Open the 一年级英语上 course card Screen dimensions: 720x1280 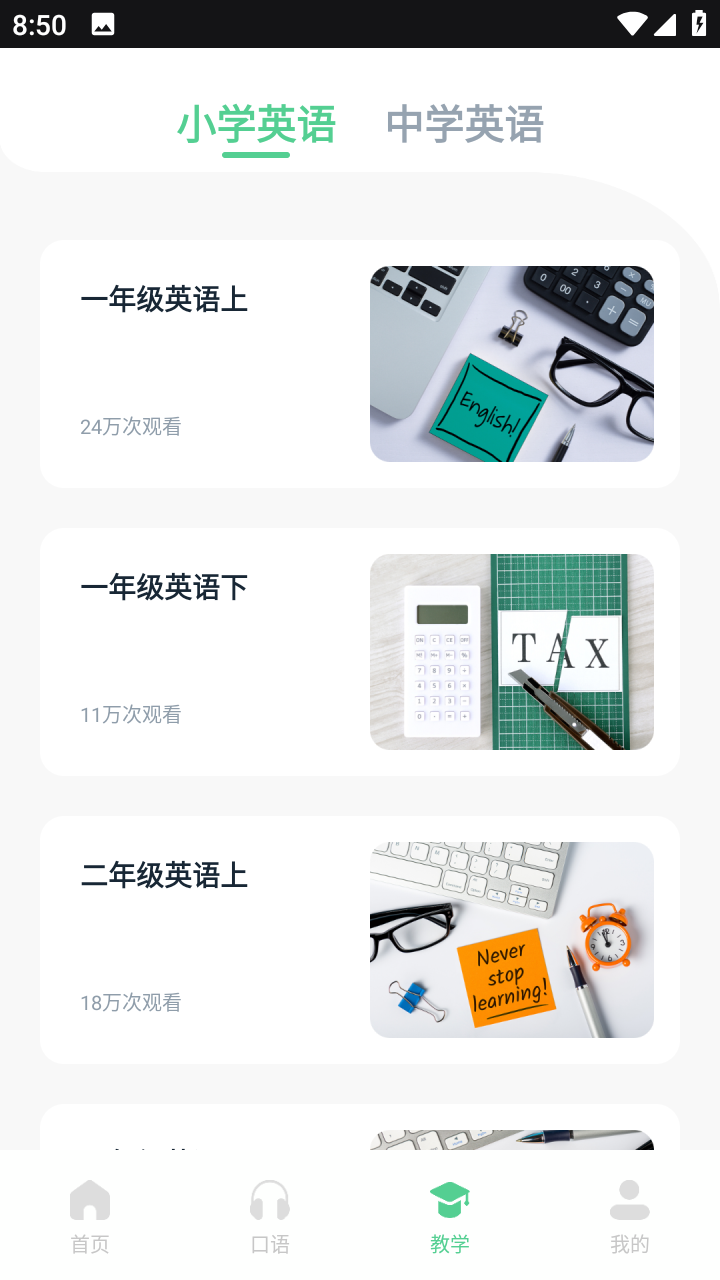[360, 364]
